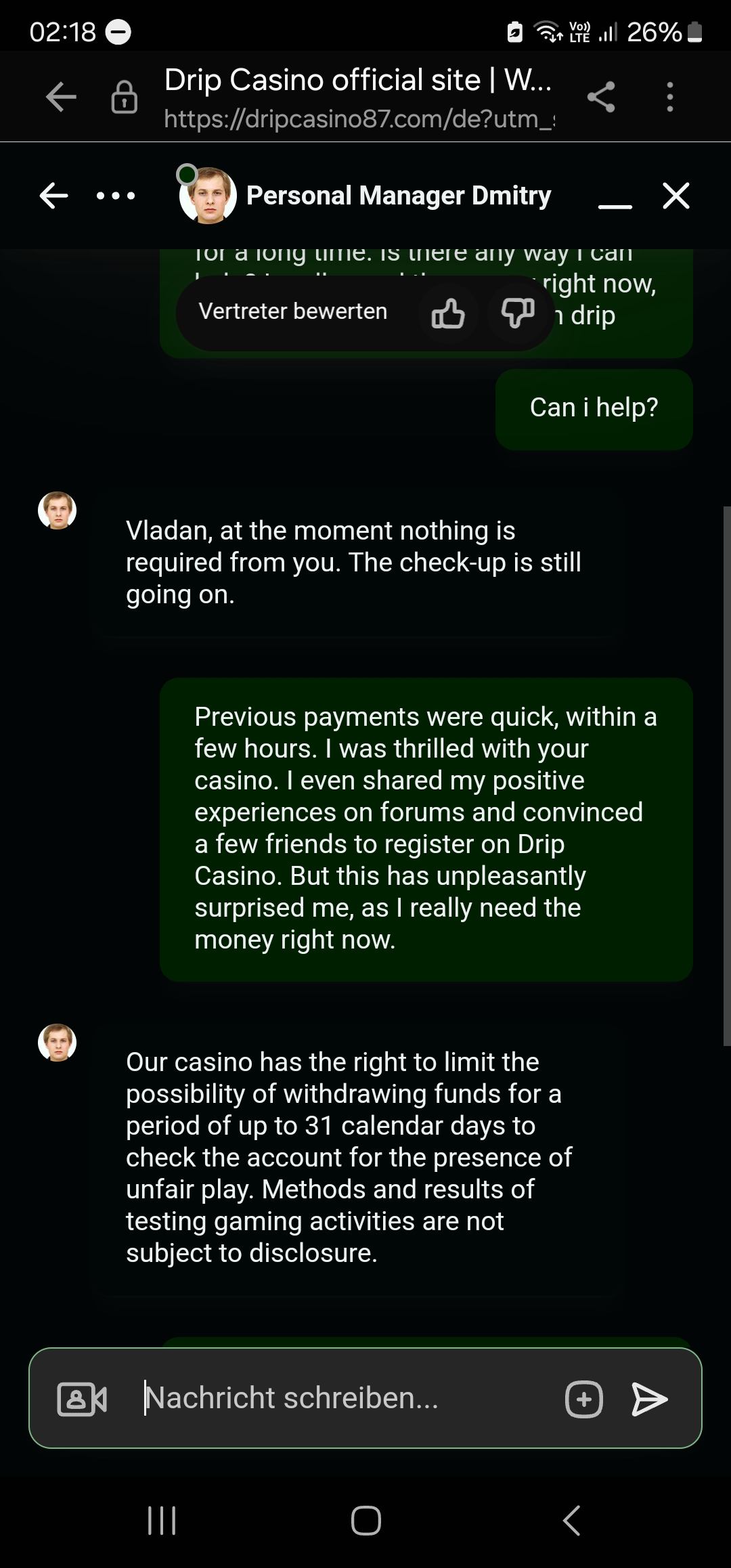Close the chat with Dmitry

pos(675,196)
